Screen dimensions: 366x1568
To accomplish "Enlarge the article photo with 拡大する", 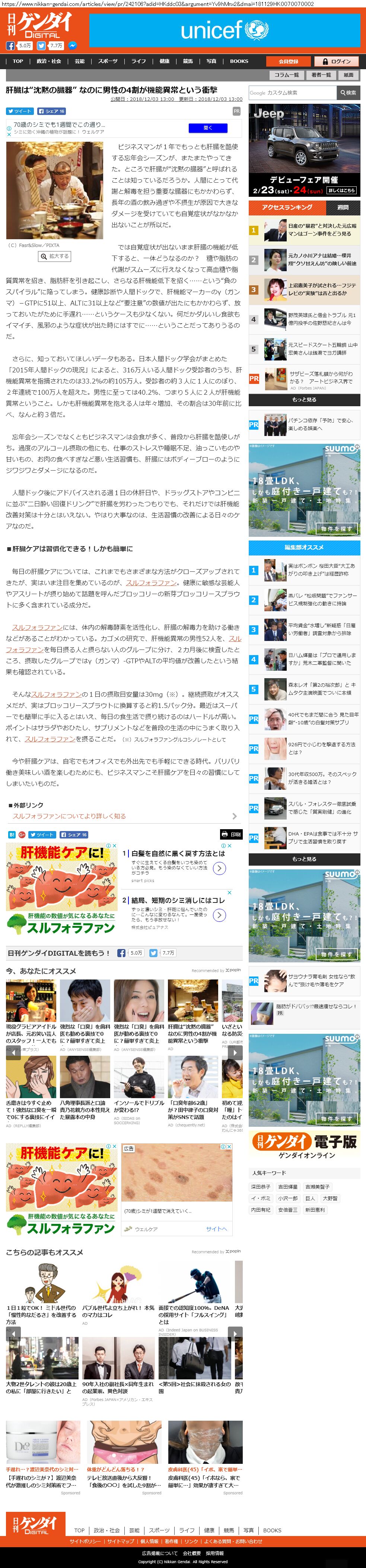I will tap(55, 256).
